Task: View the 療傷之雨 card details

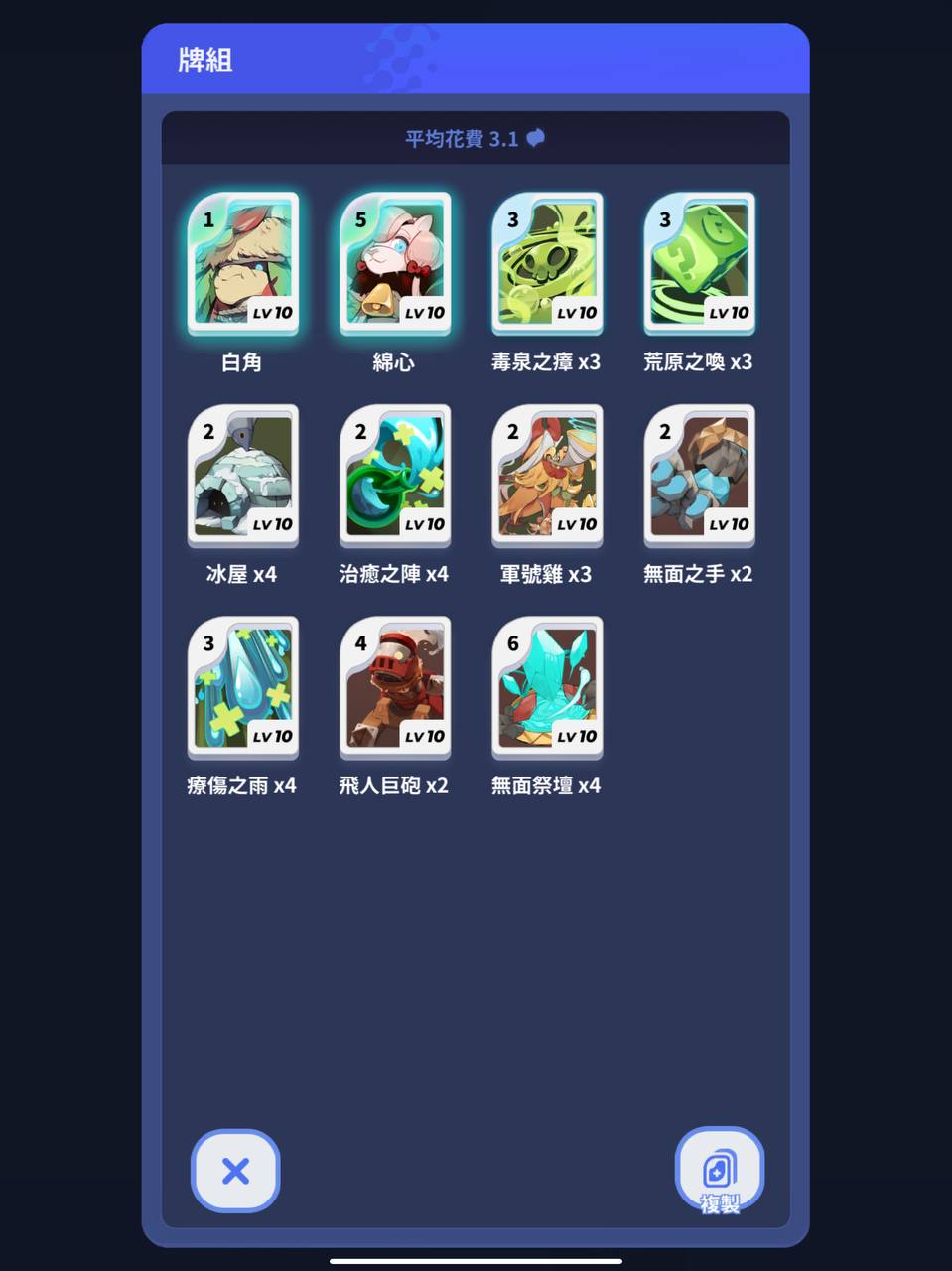Action: pos(243,687)
